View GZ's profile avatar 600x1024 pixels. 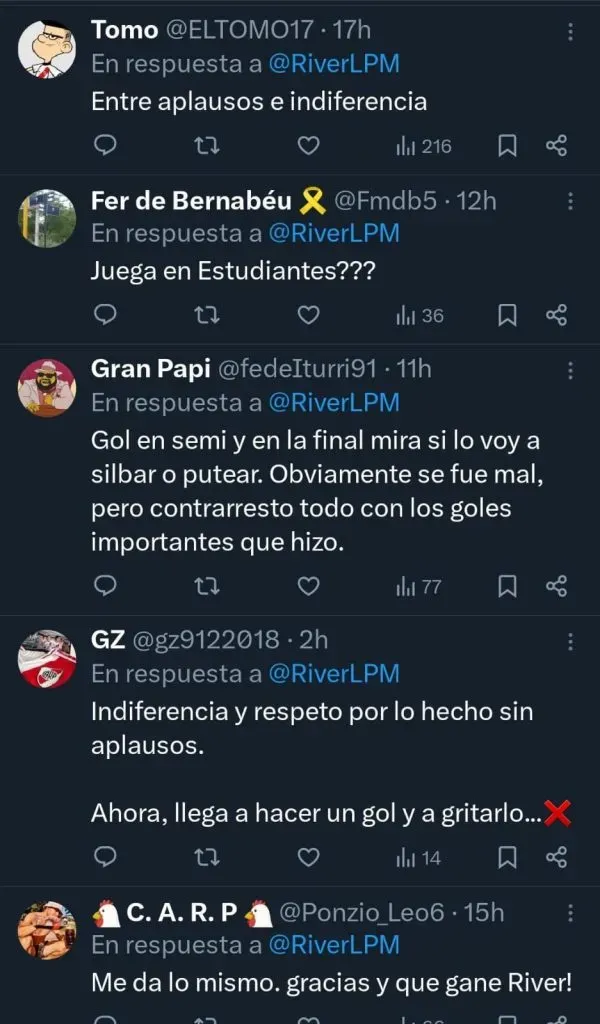click(47, 658)
